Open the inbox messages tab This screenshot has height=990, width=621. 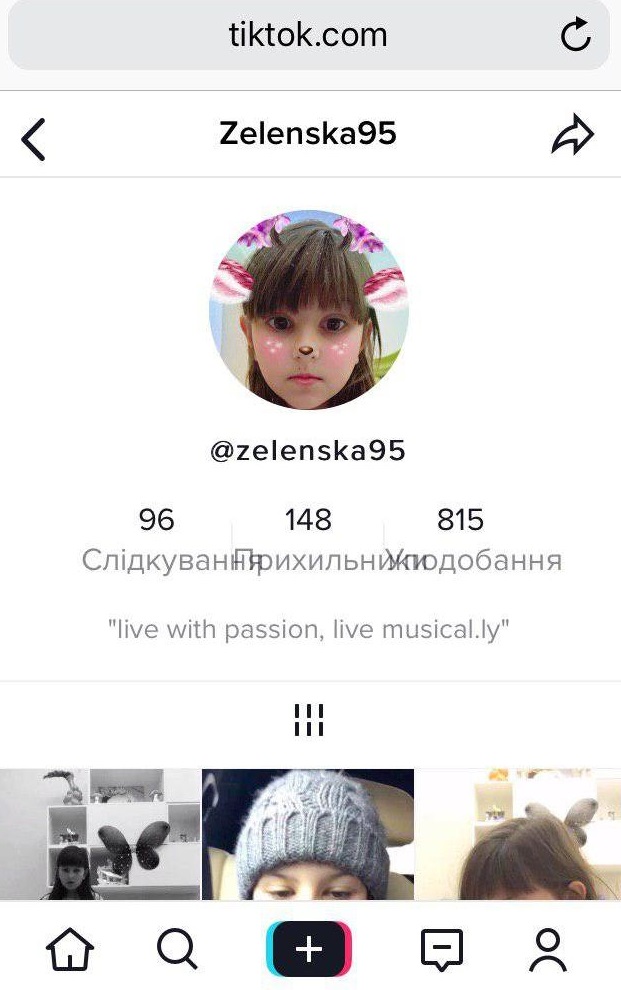point(441,949)
